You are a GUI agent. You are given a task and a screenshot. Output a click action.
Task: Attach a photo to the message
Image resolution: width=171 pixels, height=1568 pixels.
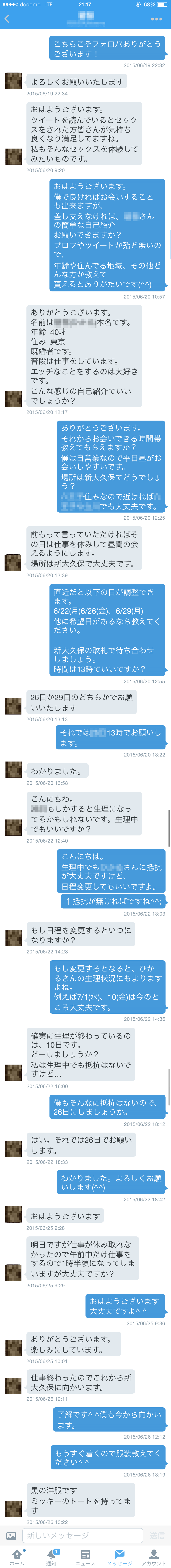[11, 1536]
